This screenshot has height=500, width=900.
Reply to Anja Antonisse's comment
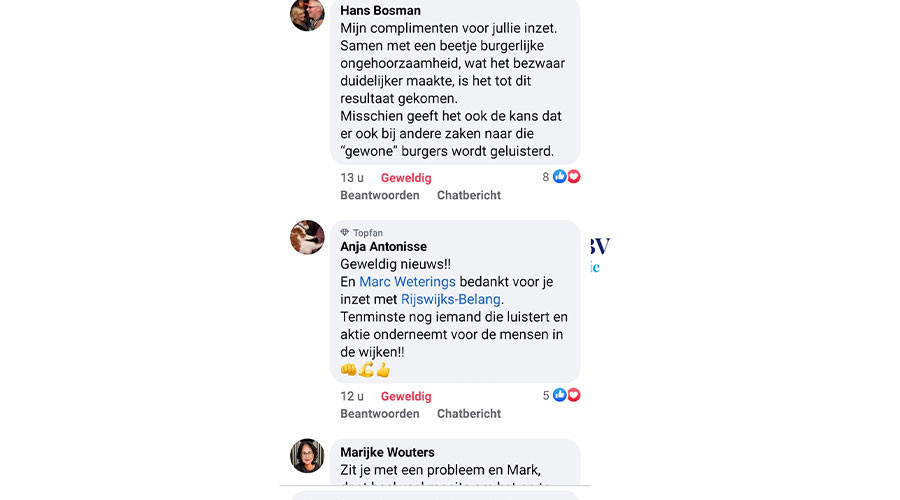[x=379, y=414]
